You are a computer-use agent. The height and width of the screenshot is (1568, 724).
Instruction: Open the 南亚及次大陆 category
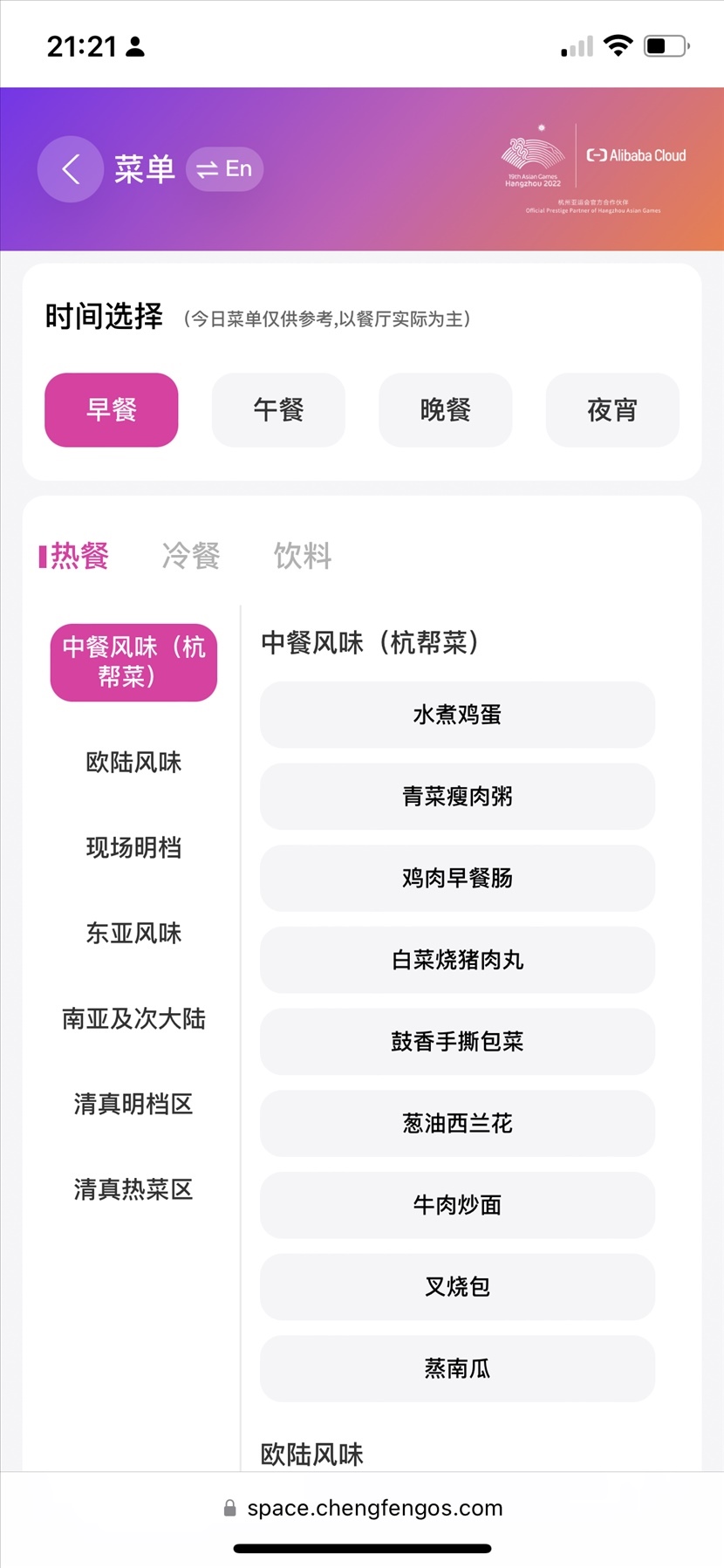pos(133,1019)
